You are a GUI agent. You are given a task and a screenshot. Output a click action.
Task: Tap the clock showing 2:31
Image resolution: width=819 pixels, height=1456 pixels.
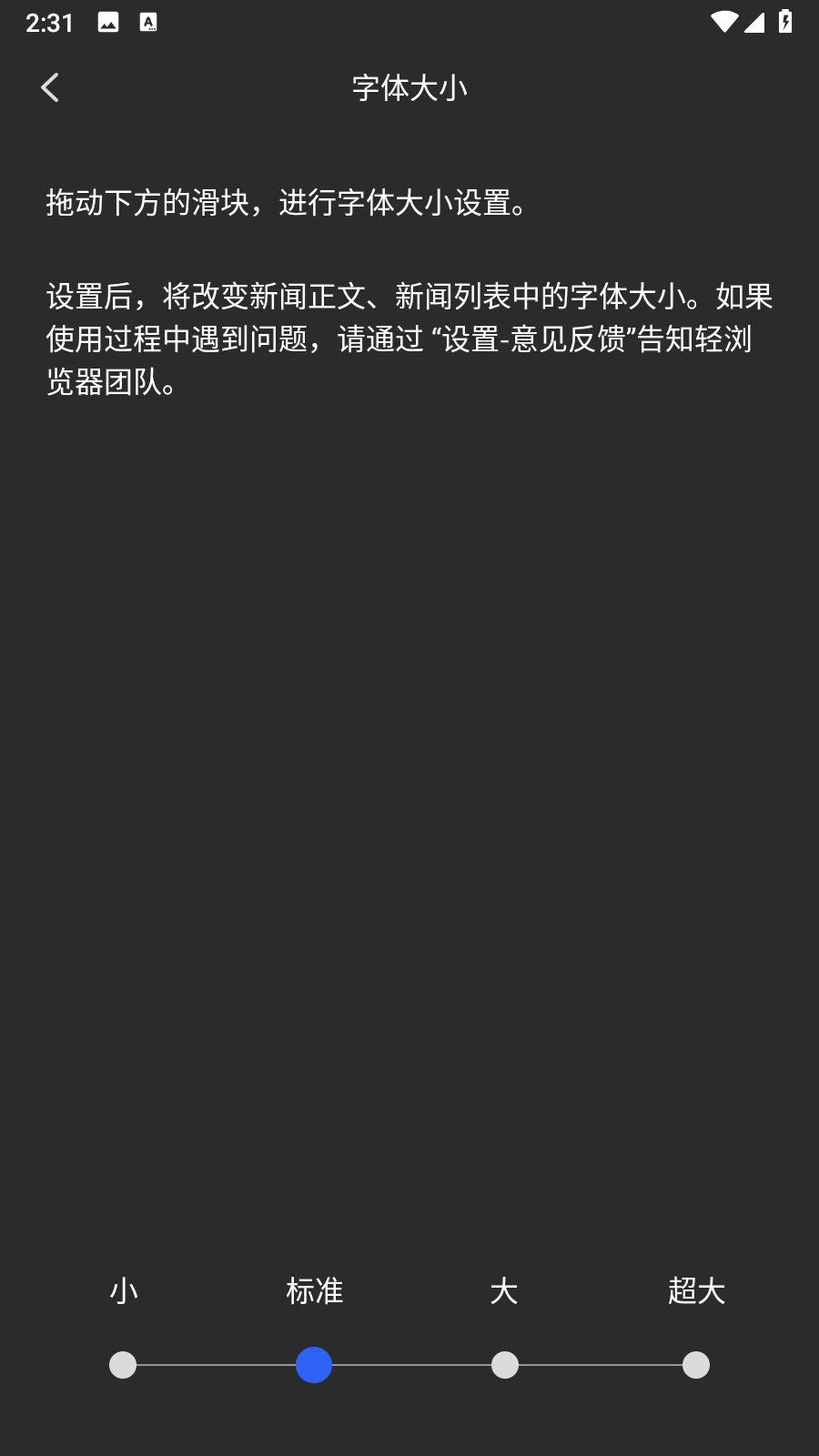click(x=47, y=22)
